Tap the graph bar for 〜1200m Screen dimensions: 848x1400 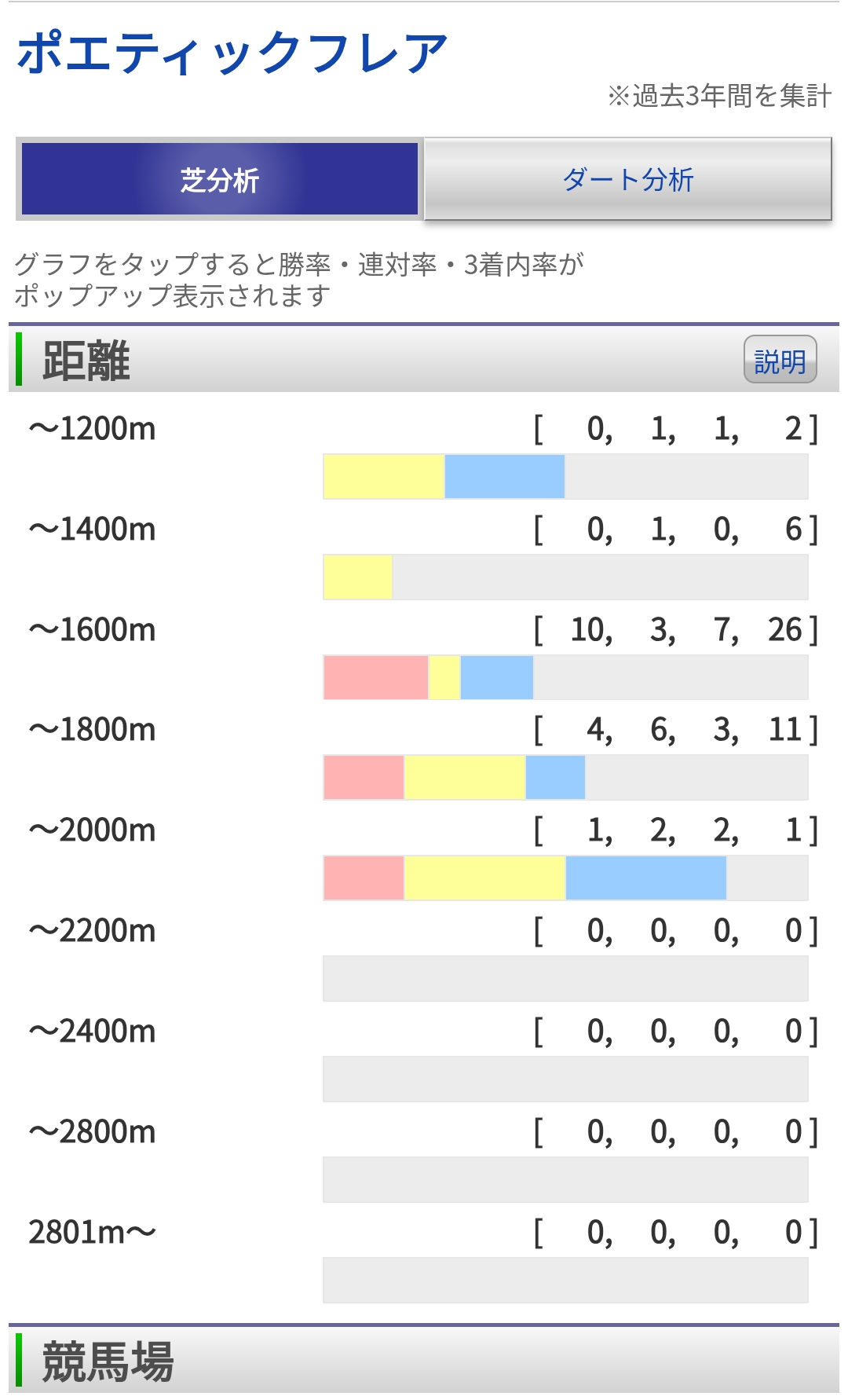click(x=565, y=476)
